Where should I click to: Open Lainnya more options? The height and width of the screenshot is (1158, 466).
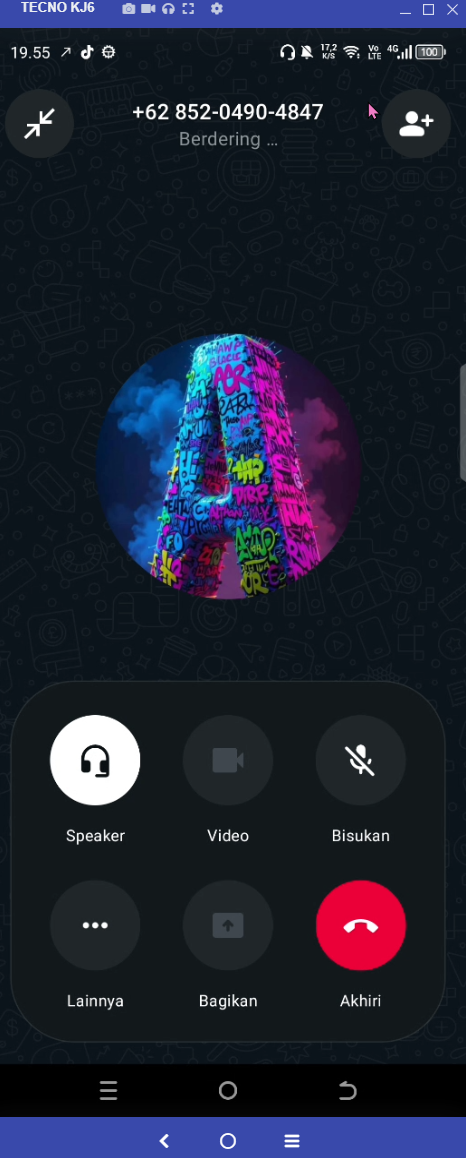95,925
